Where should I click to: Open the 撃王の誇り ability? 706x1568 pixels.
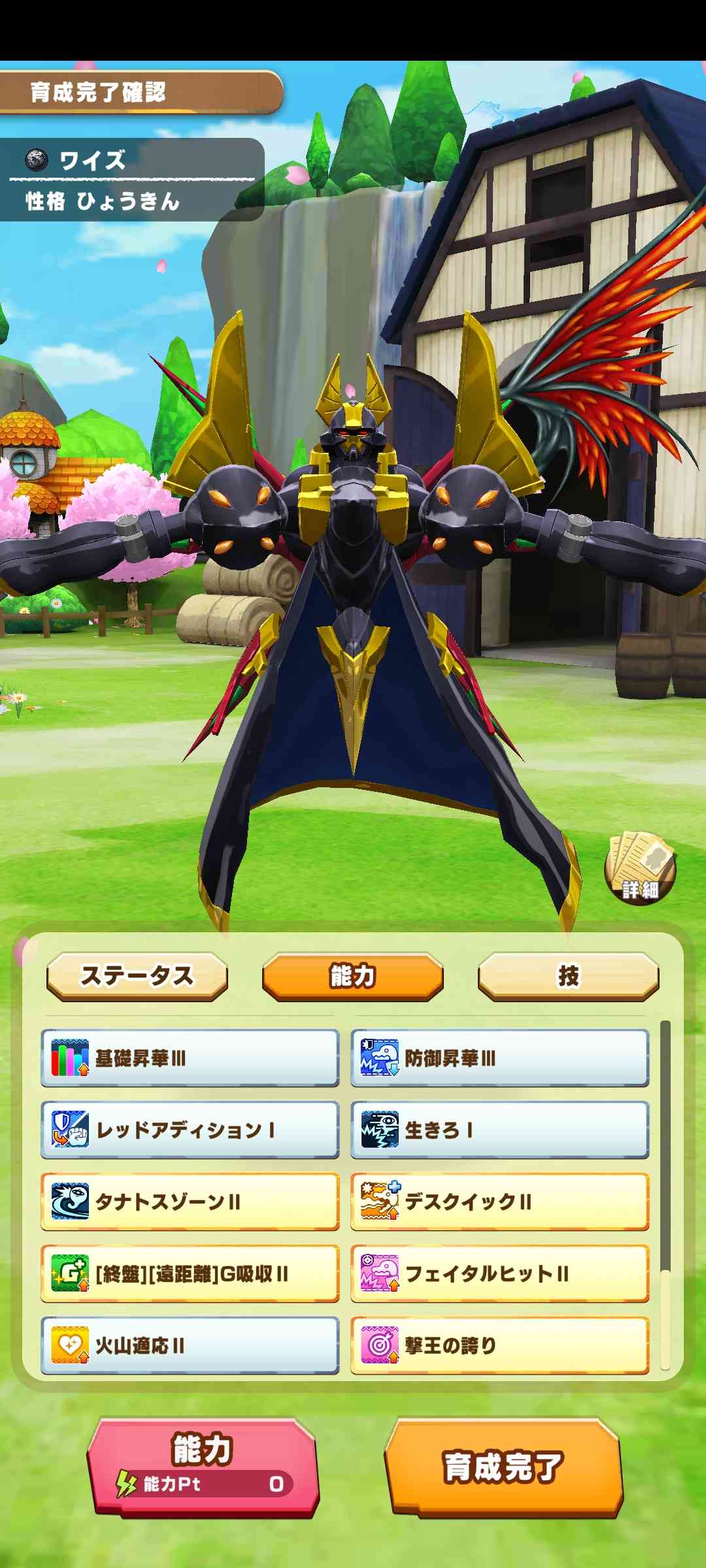tap(500, 1345)
